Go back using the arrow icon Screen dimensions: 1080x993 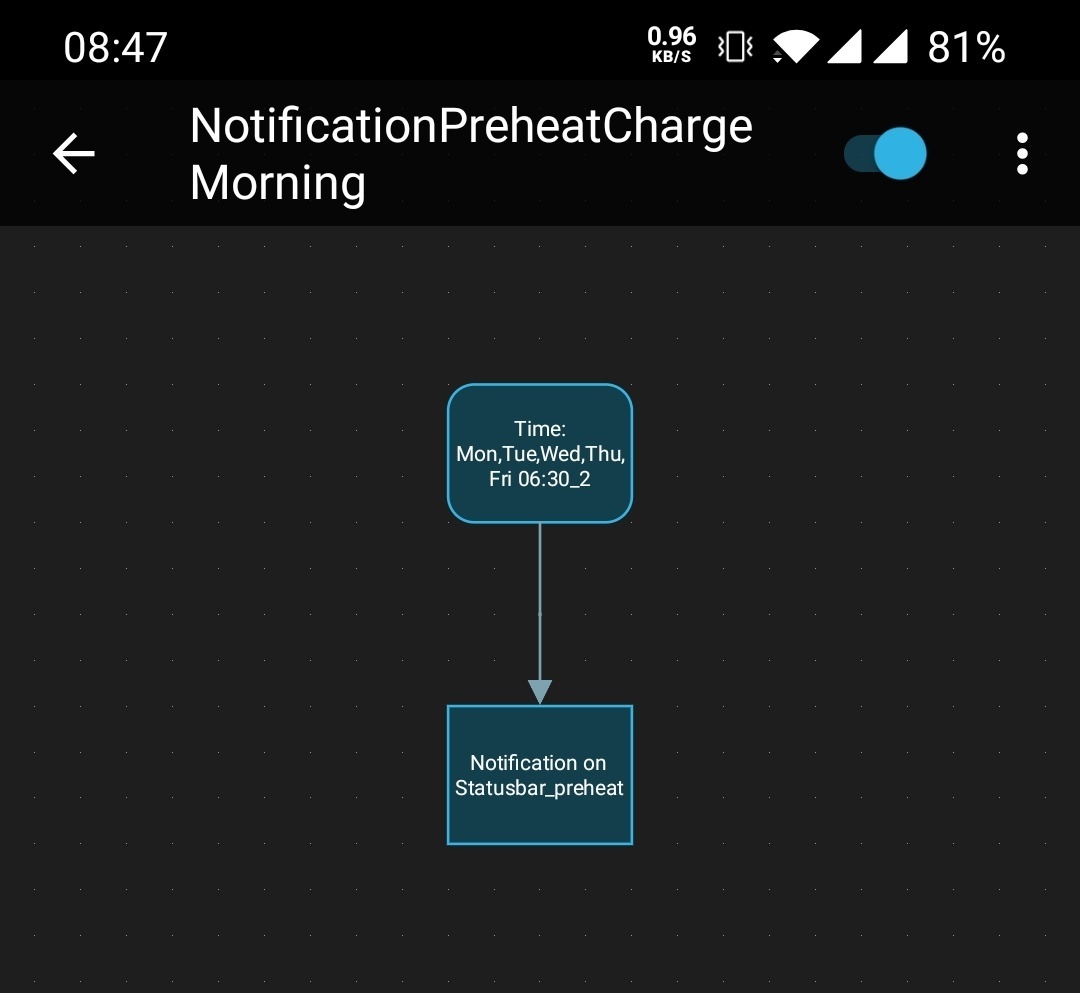[x=74, y=154]
